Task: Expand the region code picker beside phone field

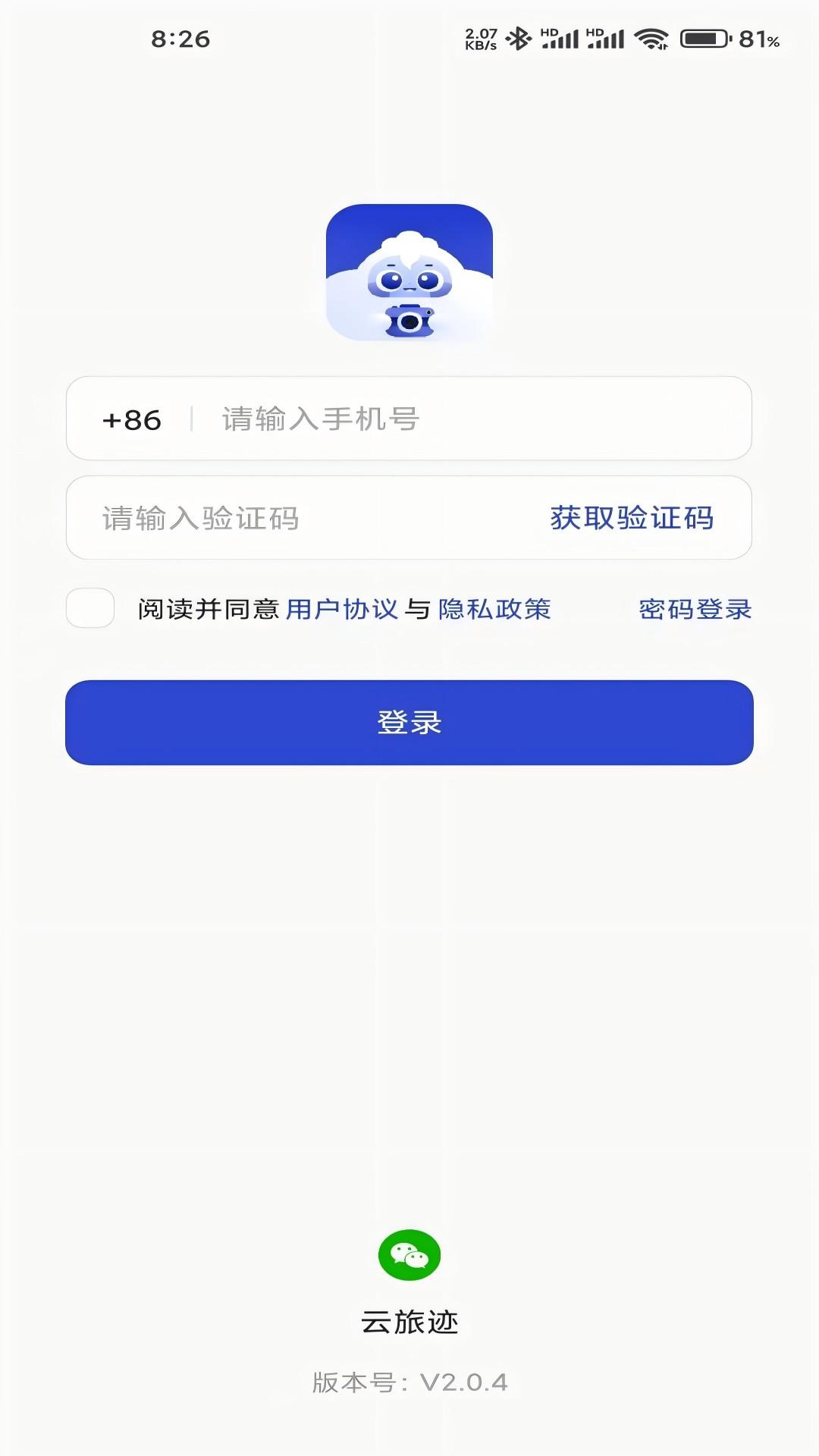Action: (x=133, y=419)
